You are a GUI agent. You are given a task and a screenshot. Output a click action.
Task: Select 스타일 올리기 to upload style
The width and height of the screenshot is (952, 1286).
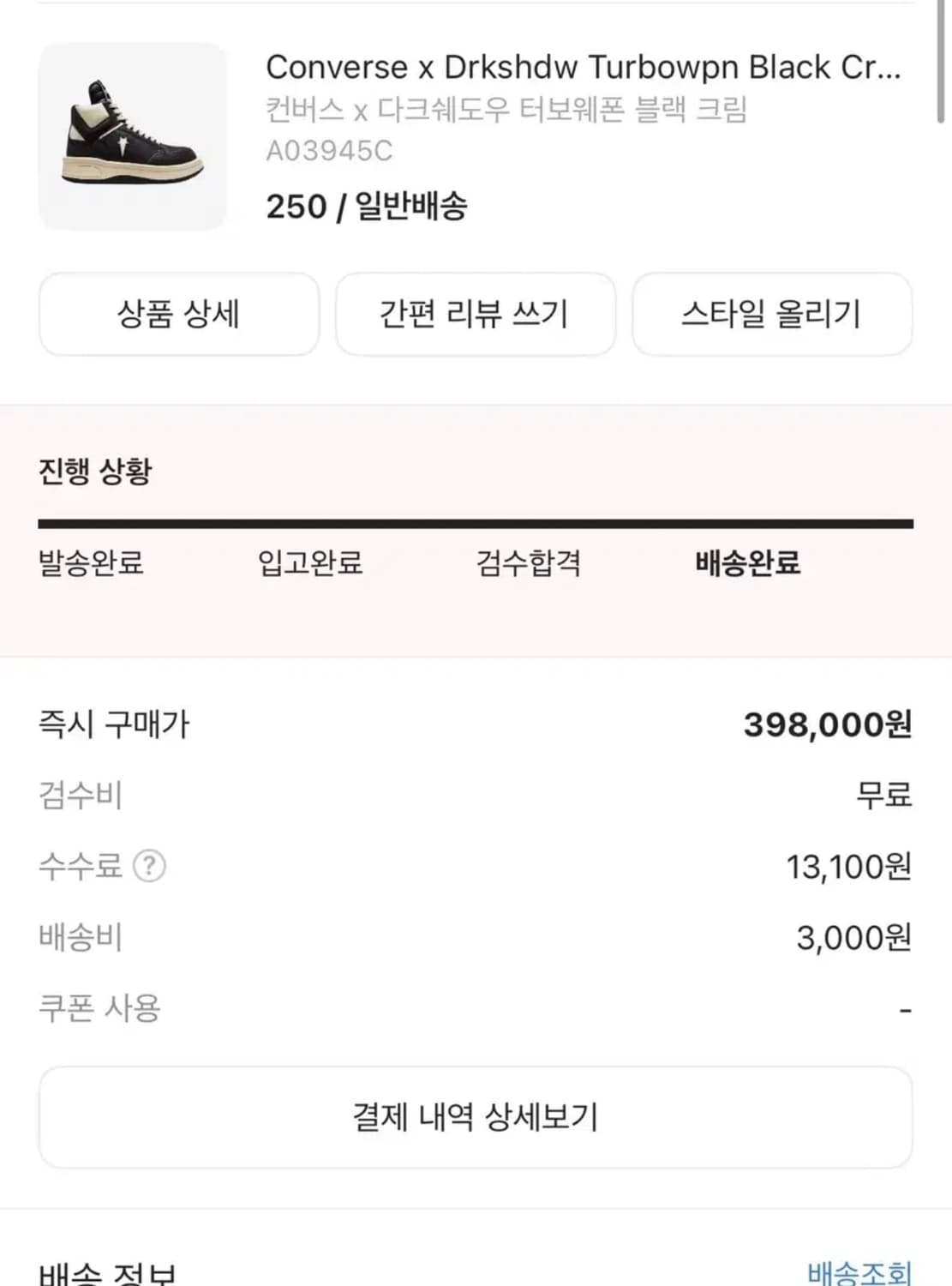(x=770, y=315)
